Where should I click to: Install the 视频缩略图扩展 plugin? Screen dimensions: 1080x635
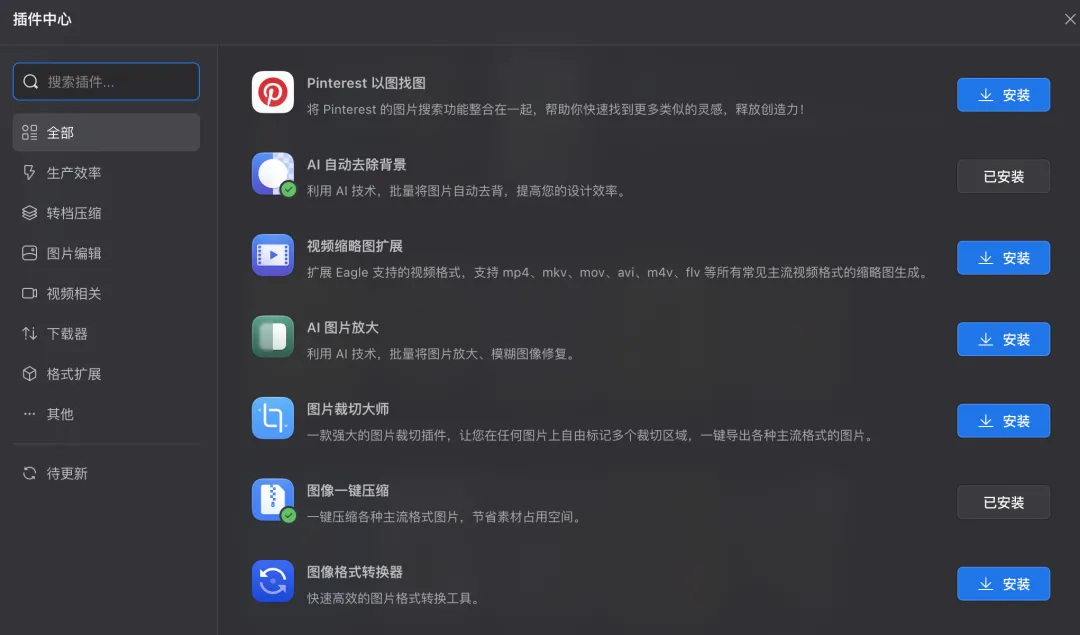(x=1003, y=258)
